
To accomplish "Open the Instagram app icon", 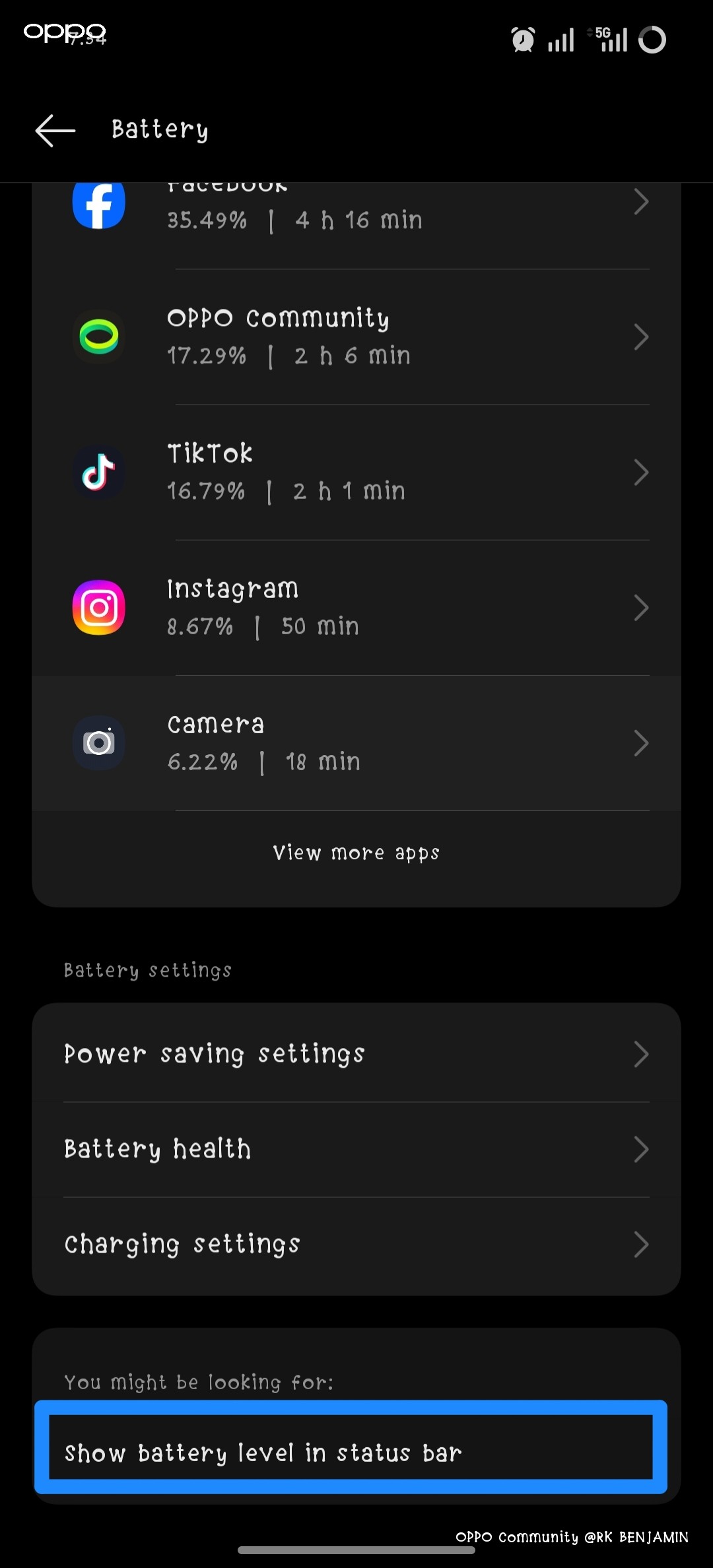I will tap(98, 607).
